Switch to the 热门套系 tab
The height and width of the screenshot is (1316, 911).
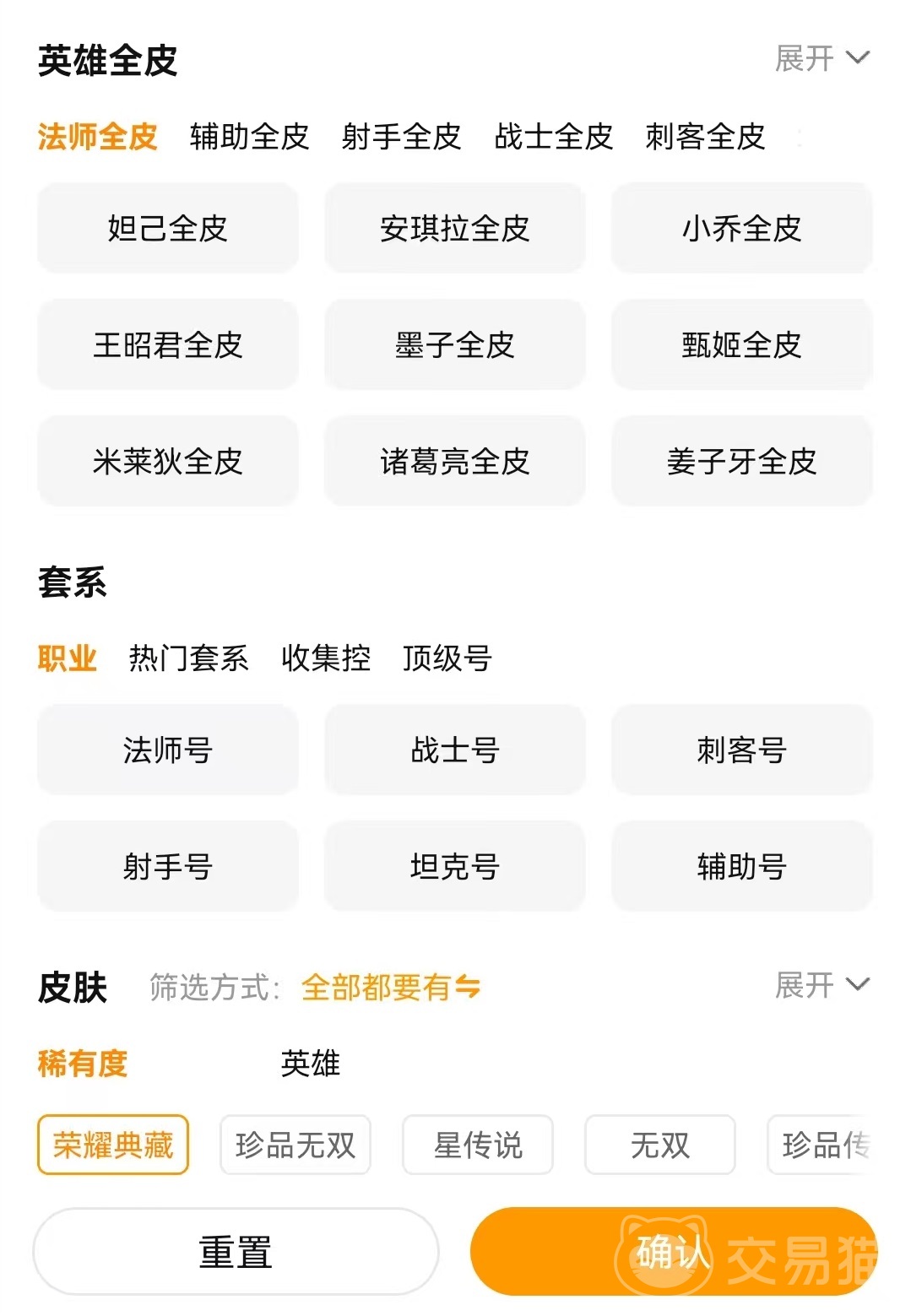(188, 658)
